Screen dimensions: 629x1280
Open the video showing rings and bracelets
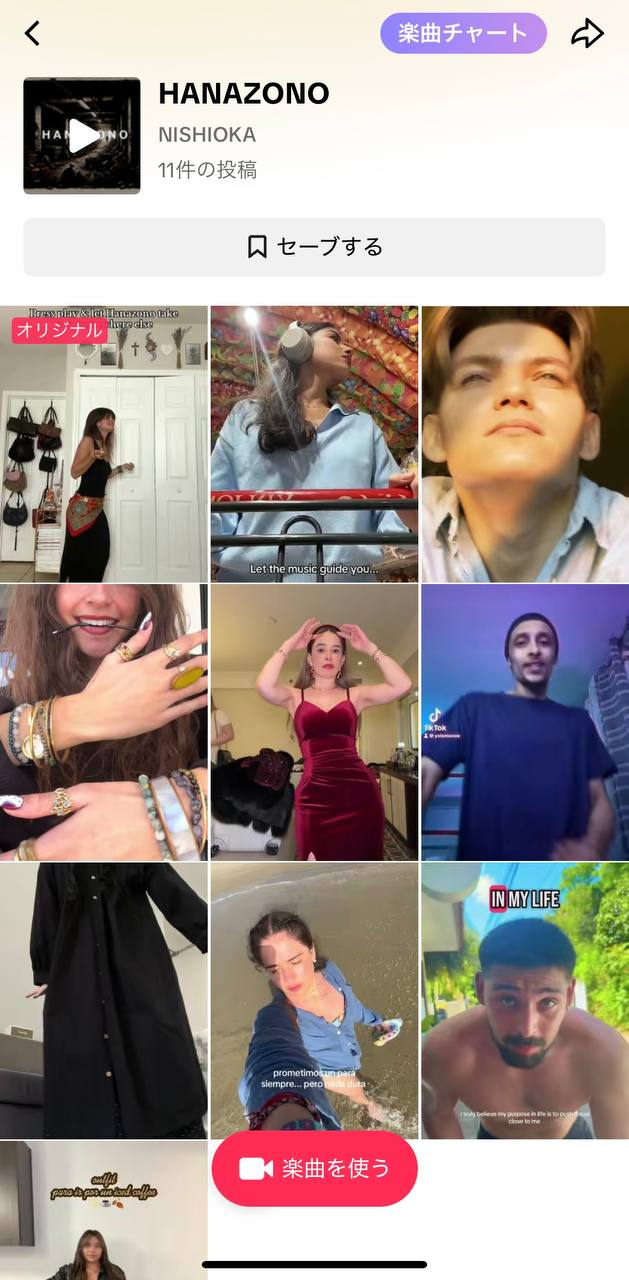[x=104, y=722]
